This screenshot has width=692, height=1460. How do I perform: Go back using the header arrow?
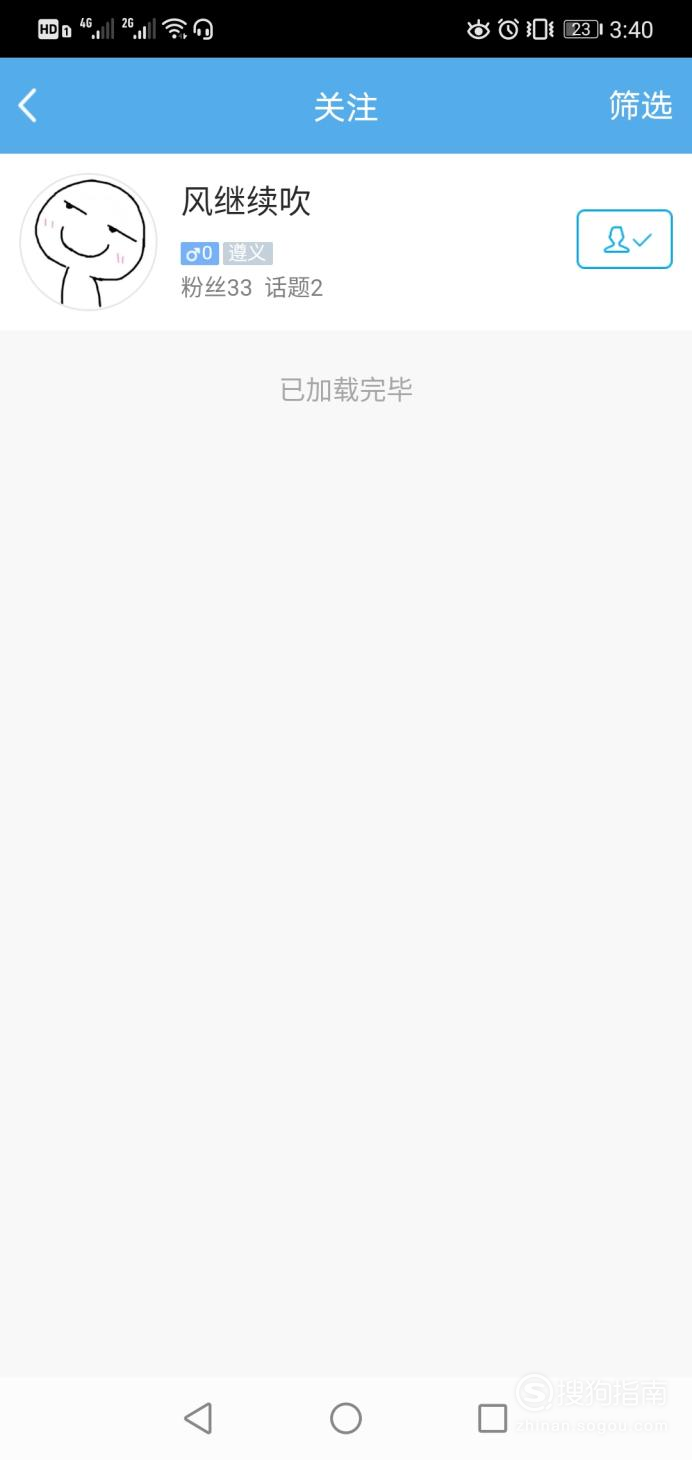point(28,105)
